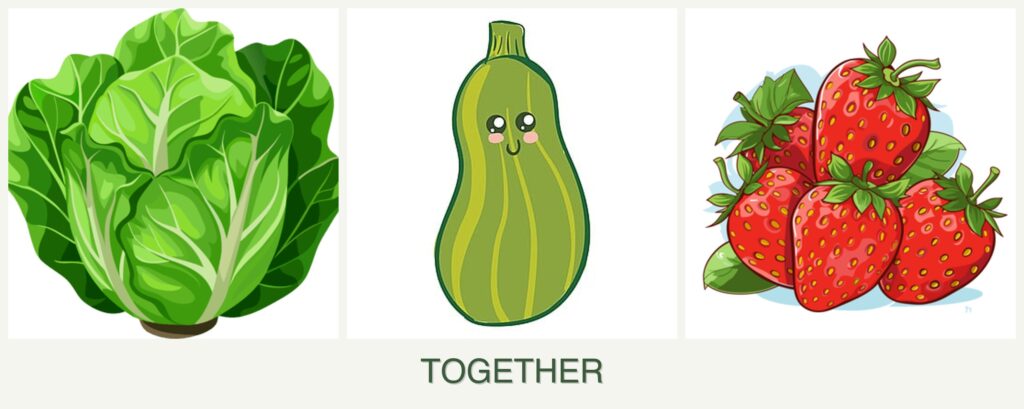Choose the zucchini picture card
The height and width of the screenshot is (409, 1024).
pos(511,173)
